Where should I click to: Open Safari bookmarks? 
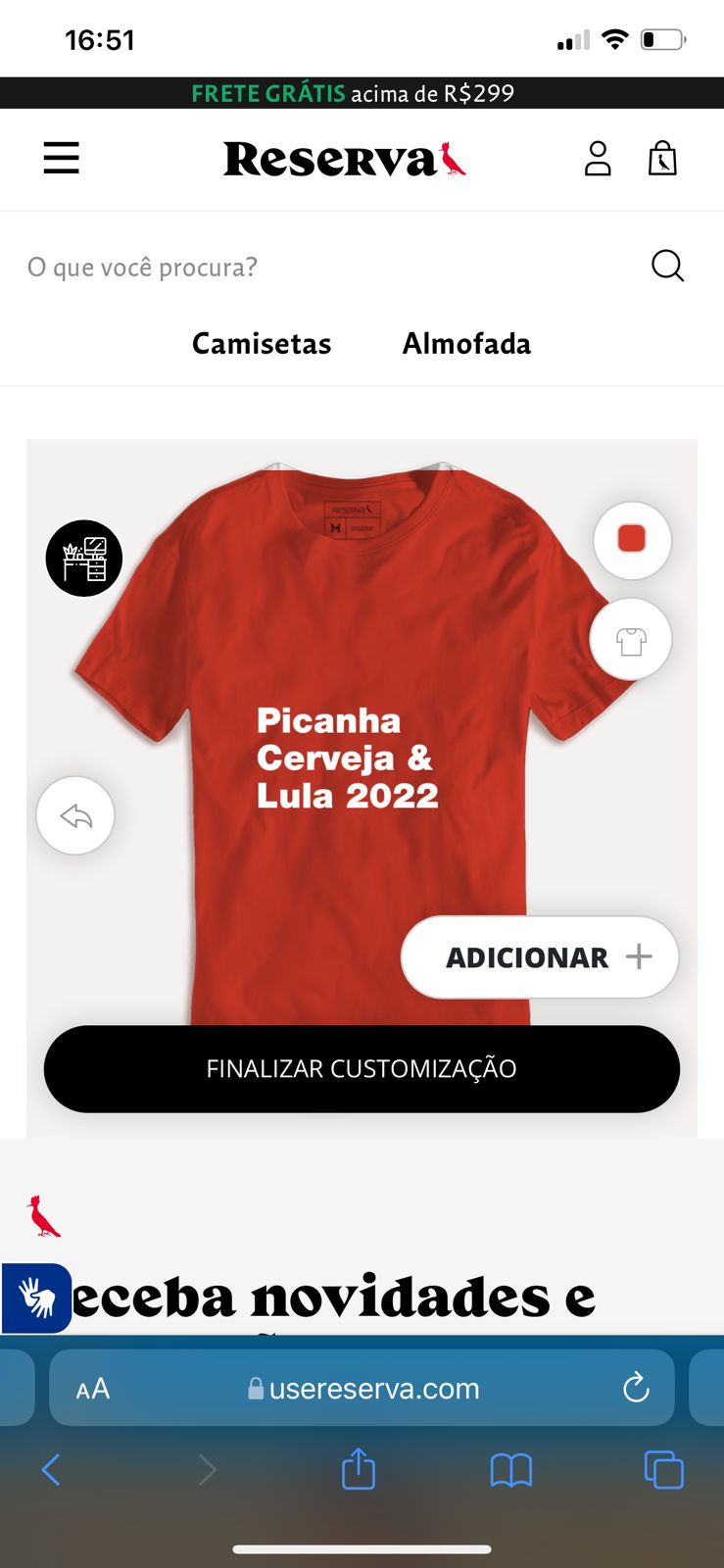tap(510, 1470)
